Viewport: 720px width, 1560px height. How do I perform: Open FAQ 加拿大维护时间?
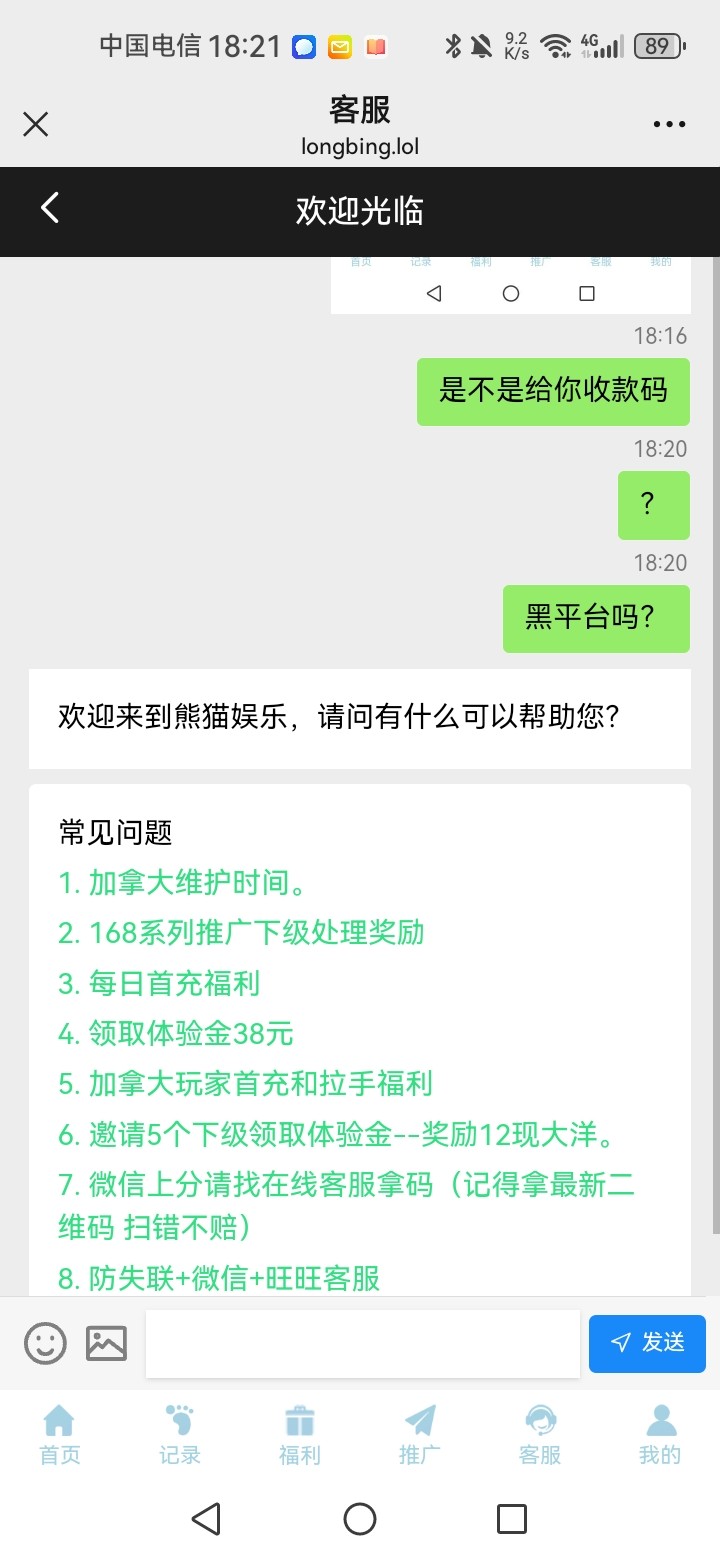(182, 883)
